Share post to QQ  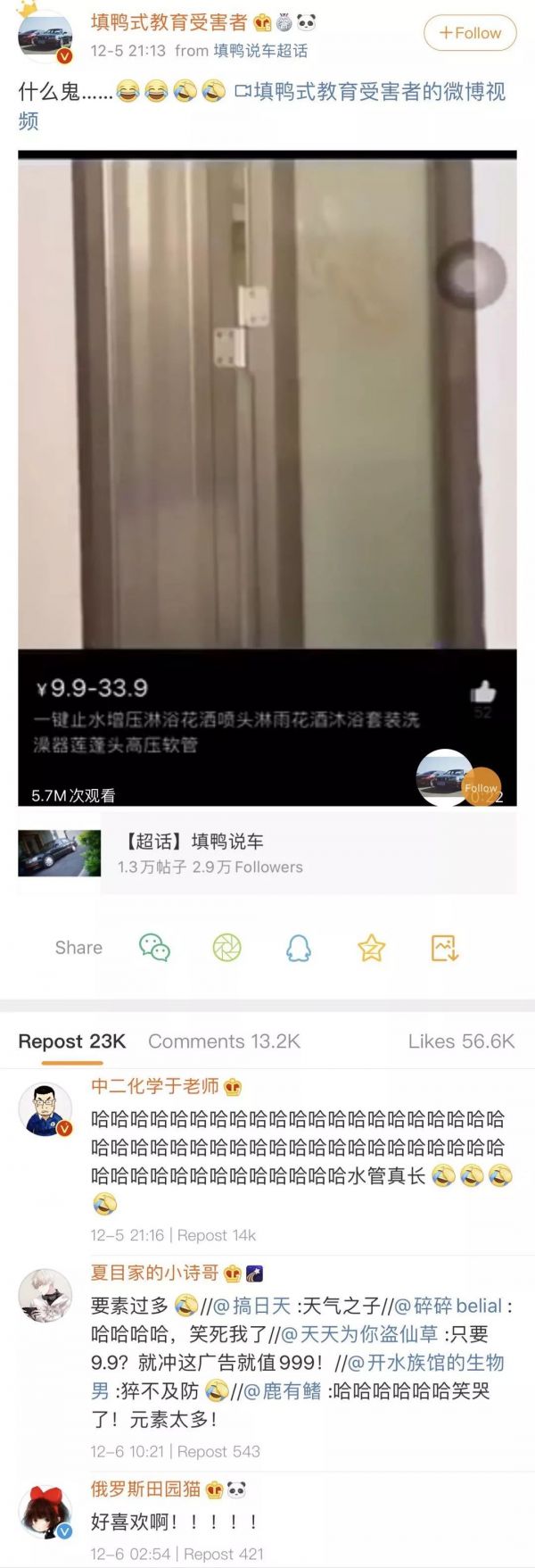[x=298, y=947]
